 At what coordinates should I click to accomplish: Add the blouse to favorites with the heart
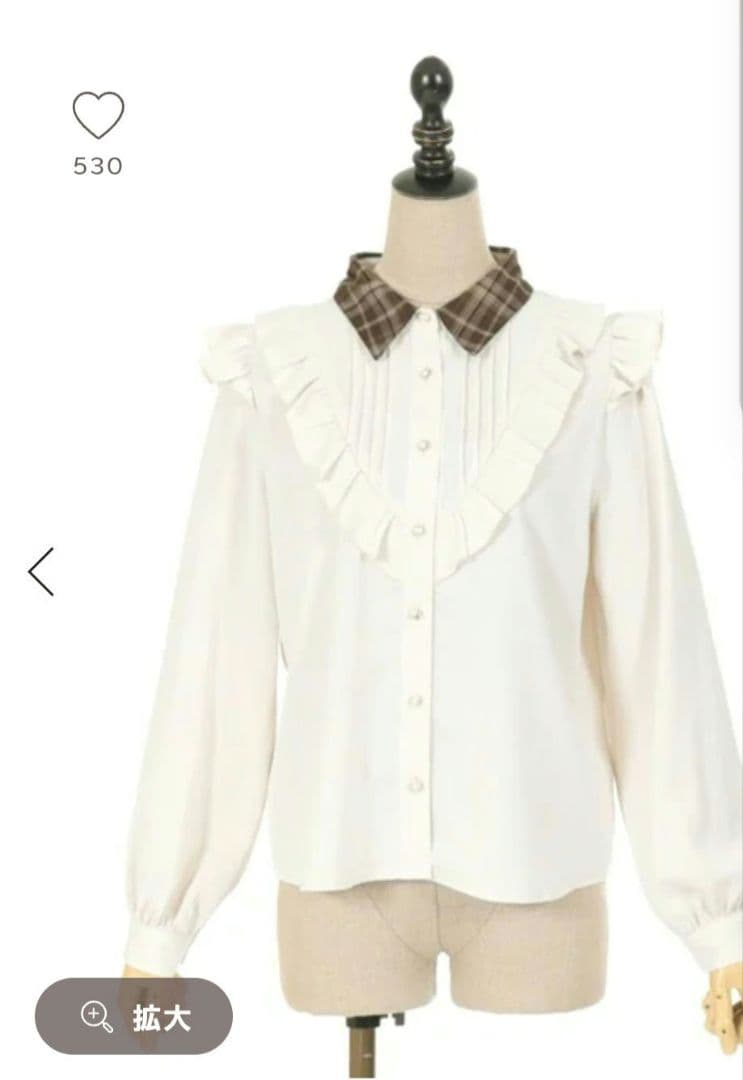(98, 116)
